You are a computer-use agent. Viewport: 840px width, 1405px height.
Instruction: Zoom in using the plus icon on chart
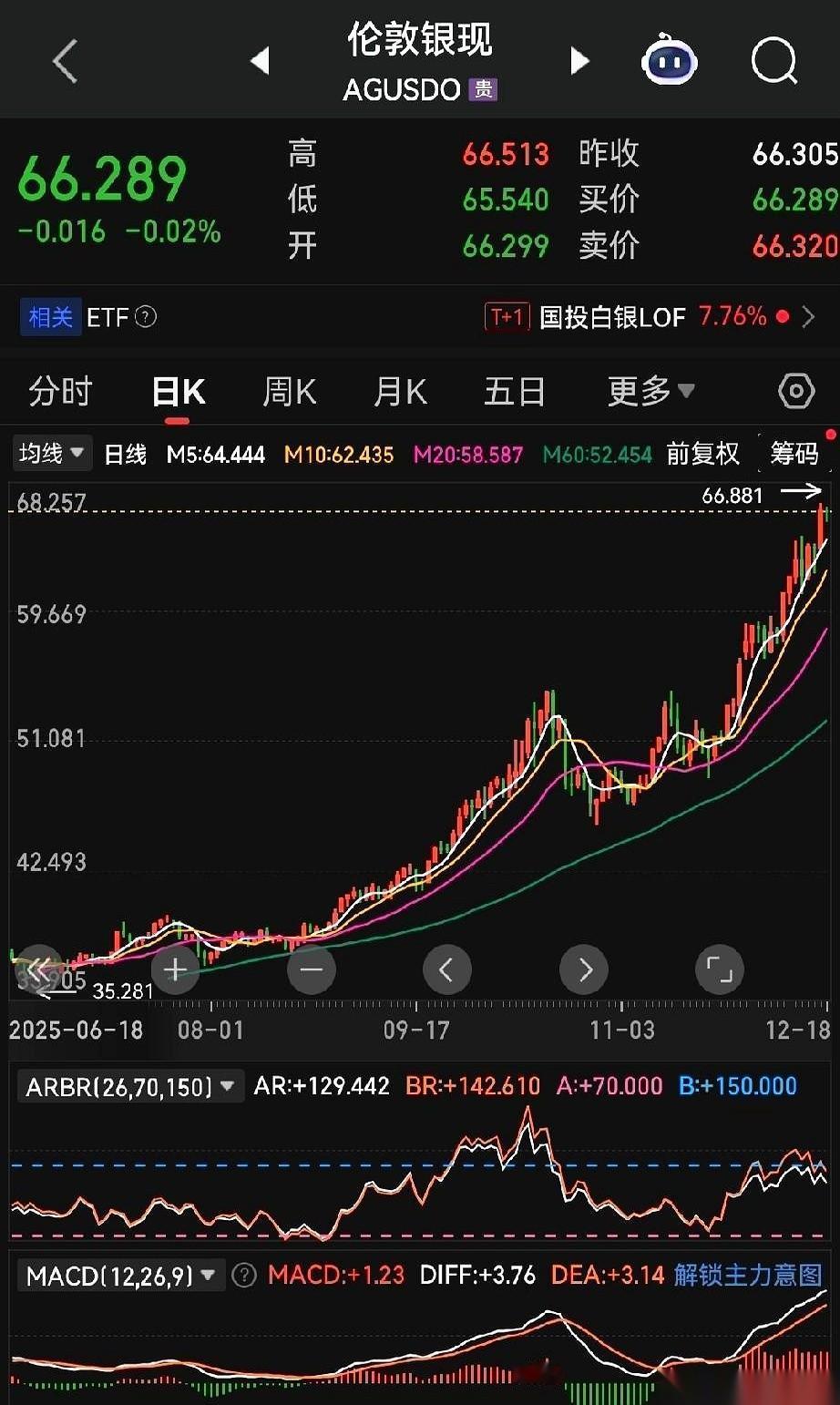point(174,969)
